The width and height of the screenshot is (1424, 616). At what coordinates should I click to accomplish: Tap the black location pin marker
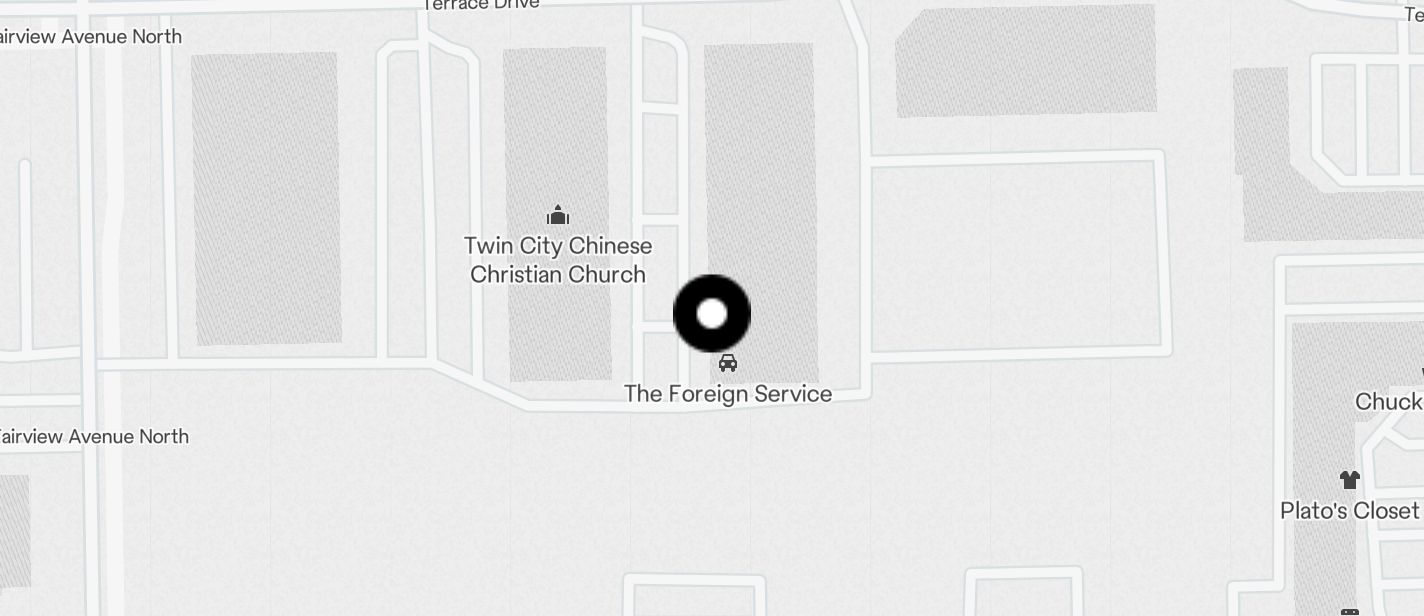point(712,314)
